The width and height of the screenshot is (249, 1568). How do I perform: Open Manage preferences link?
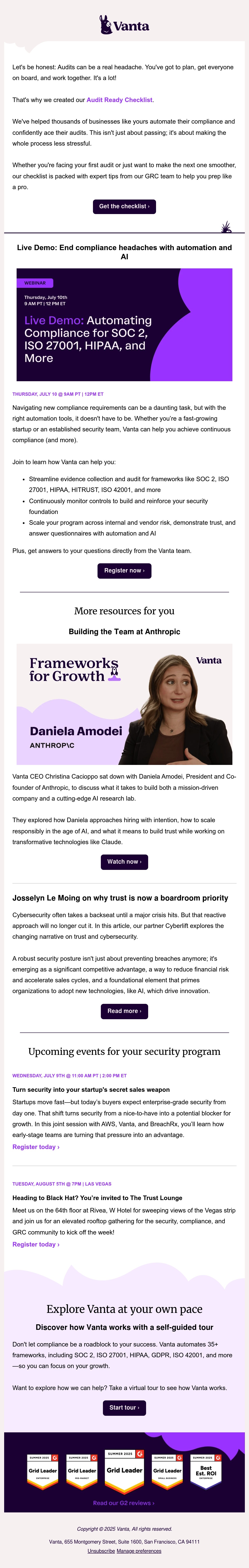[x=139, y=1551]
